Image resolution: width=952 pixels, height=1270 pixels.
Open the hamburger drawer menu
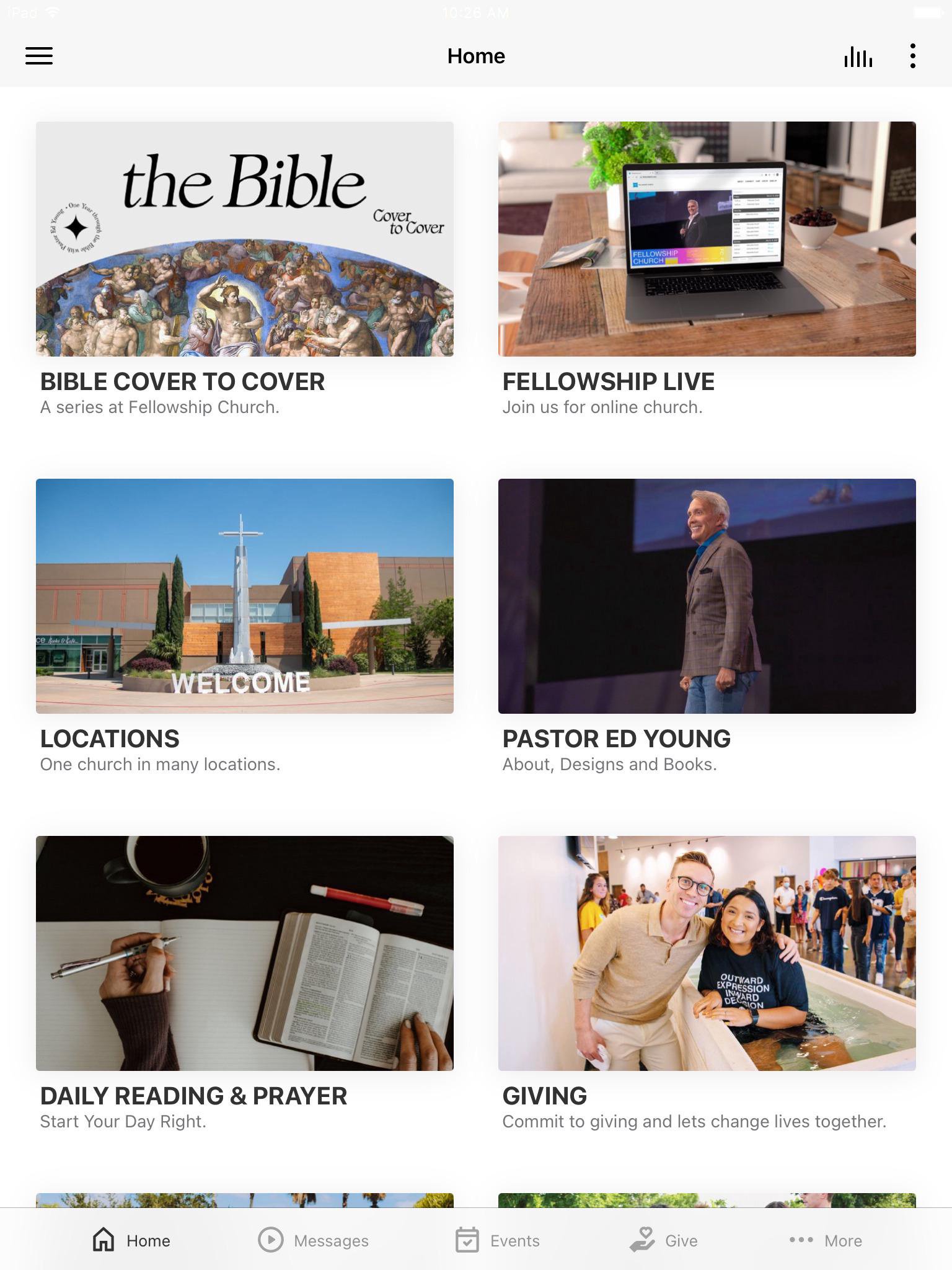click(39, 56)
